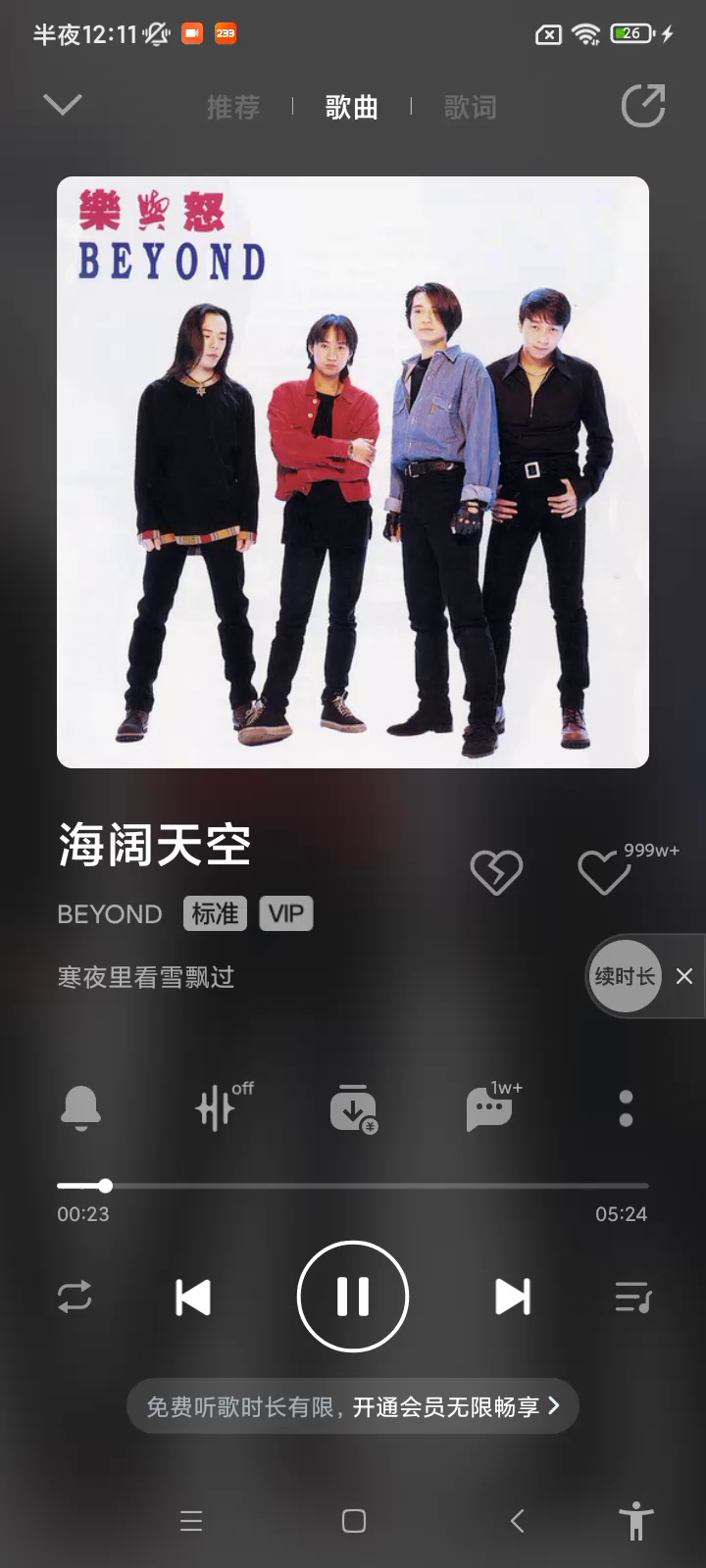Skip to the previous track
Viewport: 706px width, 1568px height.
[x=193, y=1297]
